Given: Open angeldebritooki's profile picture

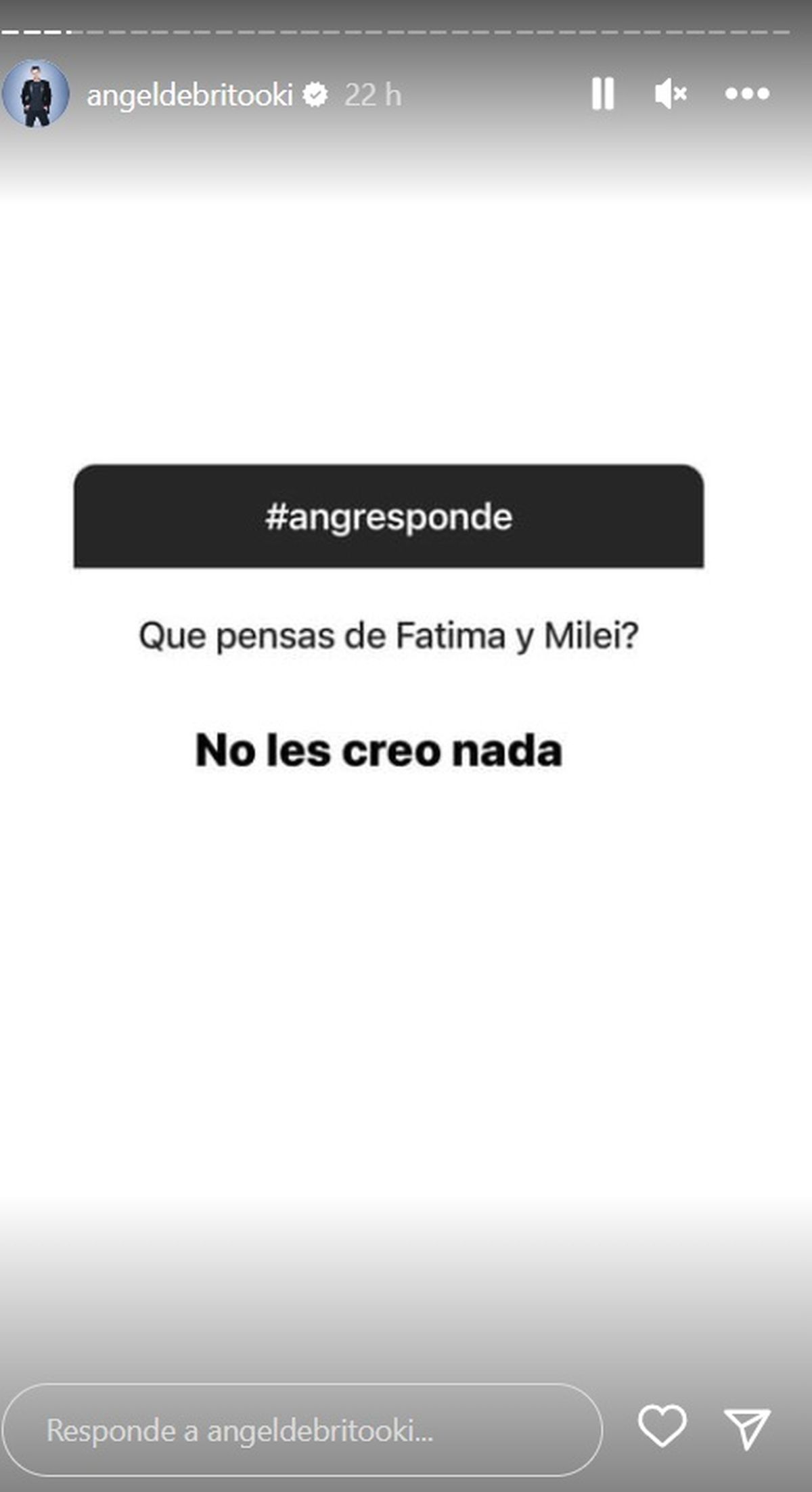Looking at the screenshot, I should 36,93.
